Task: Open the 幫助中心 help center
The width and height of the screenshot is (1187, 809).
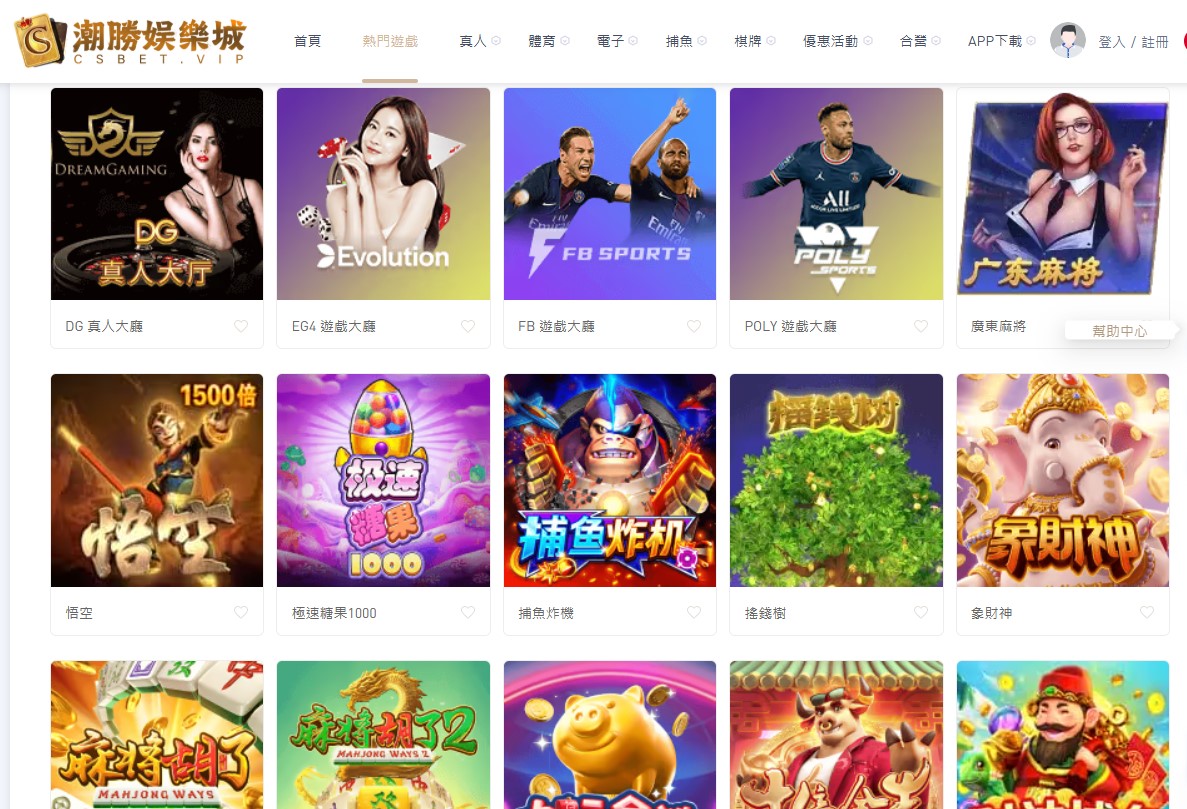Action: [1119, 331]
